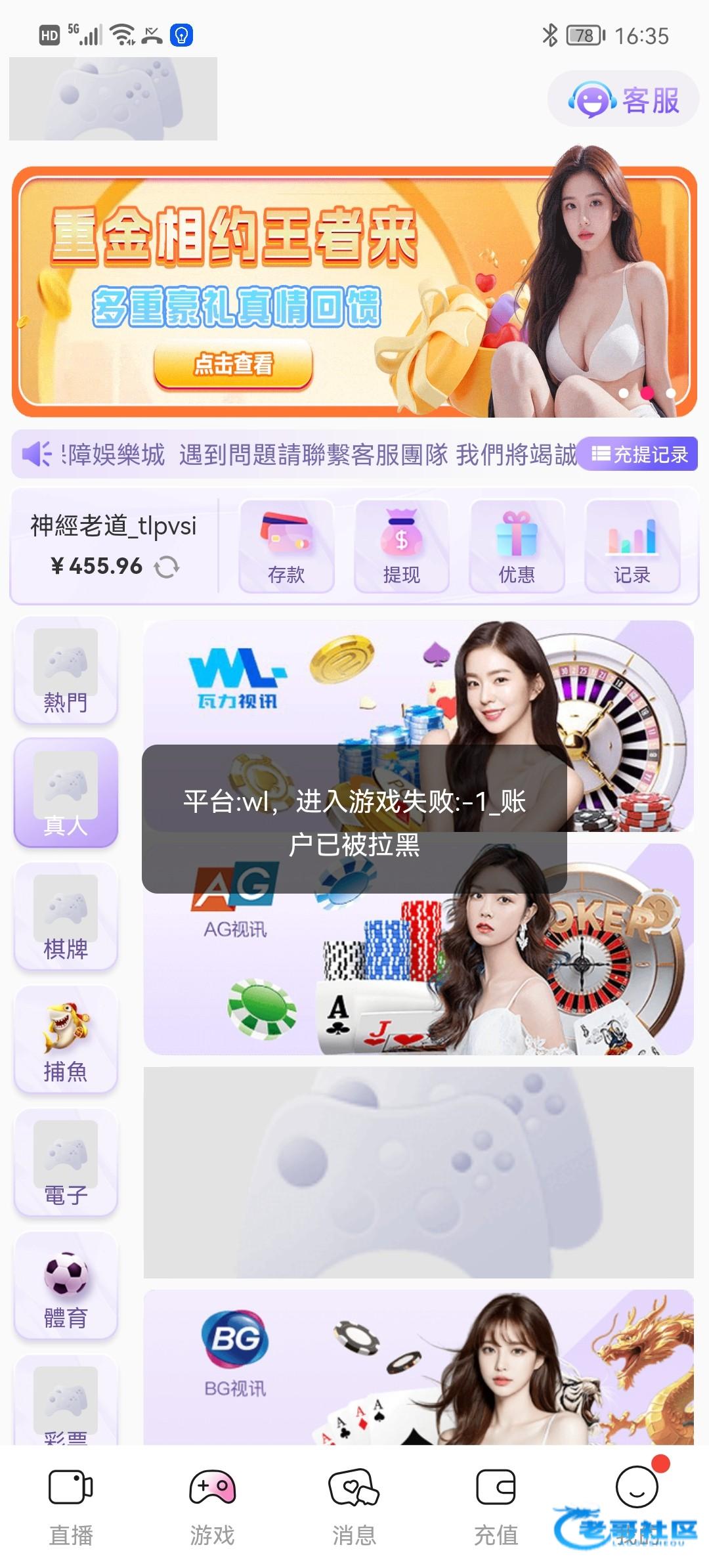Open 记录 records
This screenshot has width=709, height=1568.
(632, 546)
